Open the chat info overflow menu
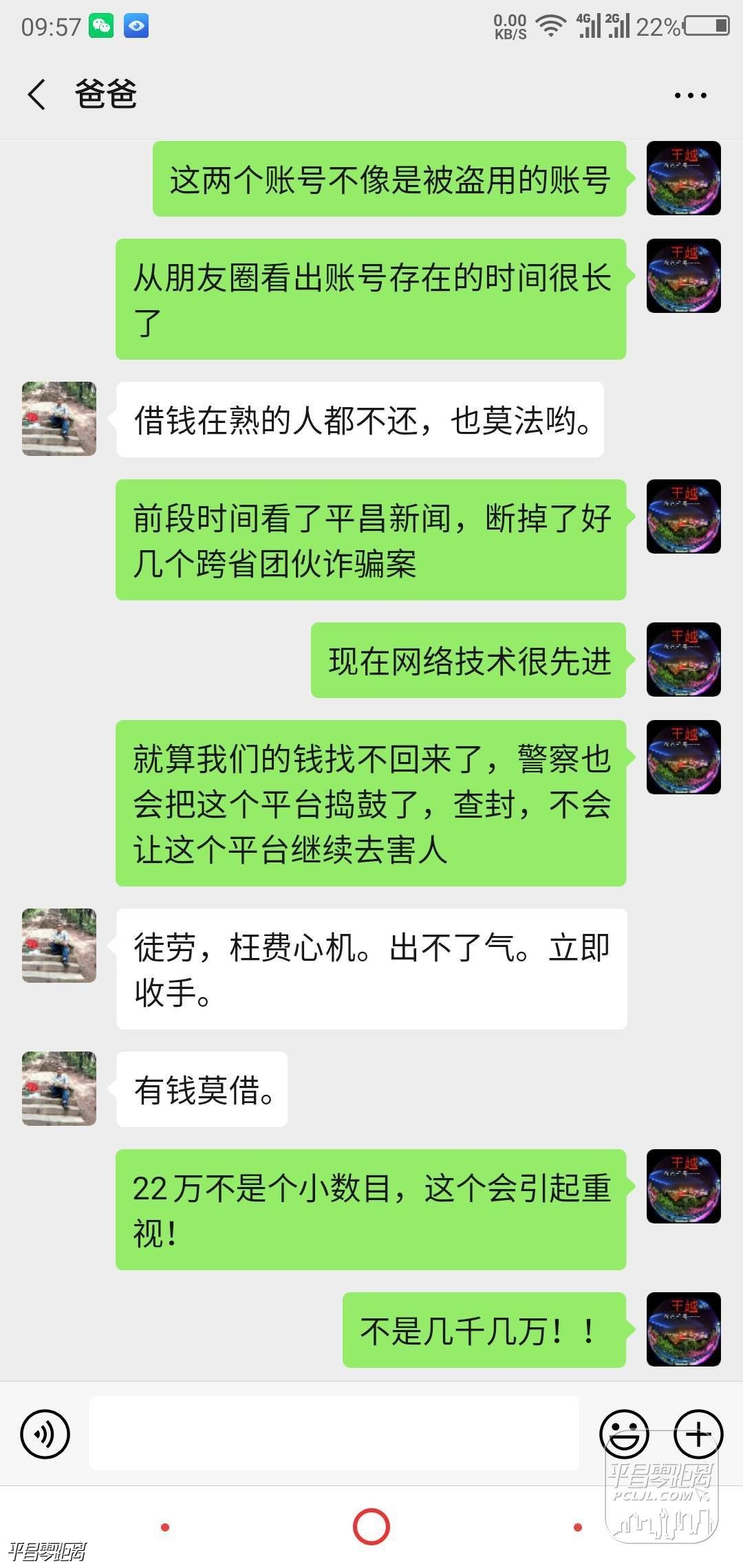The image size is (743, 1568). (690, 96)
